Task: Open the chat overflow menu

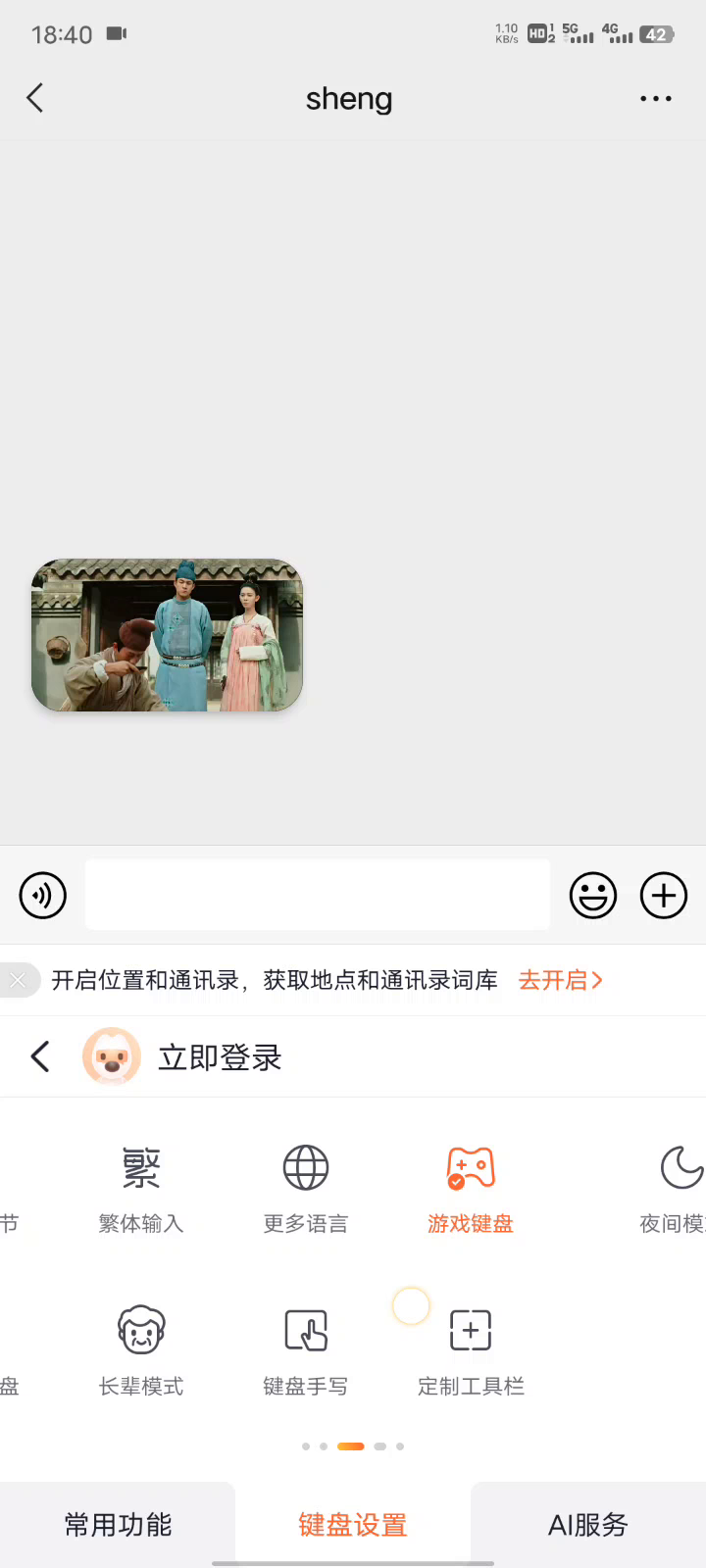Action: 655,98
